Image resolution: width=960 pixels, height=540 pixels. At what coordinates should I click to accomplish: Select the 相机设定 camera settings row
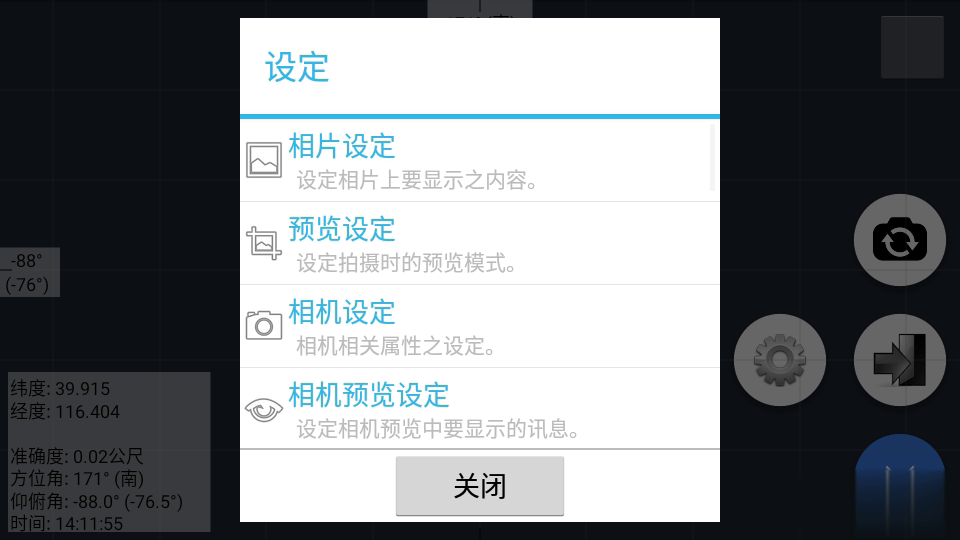pyautogui.click(x=478, y=326)
